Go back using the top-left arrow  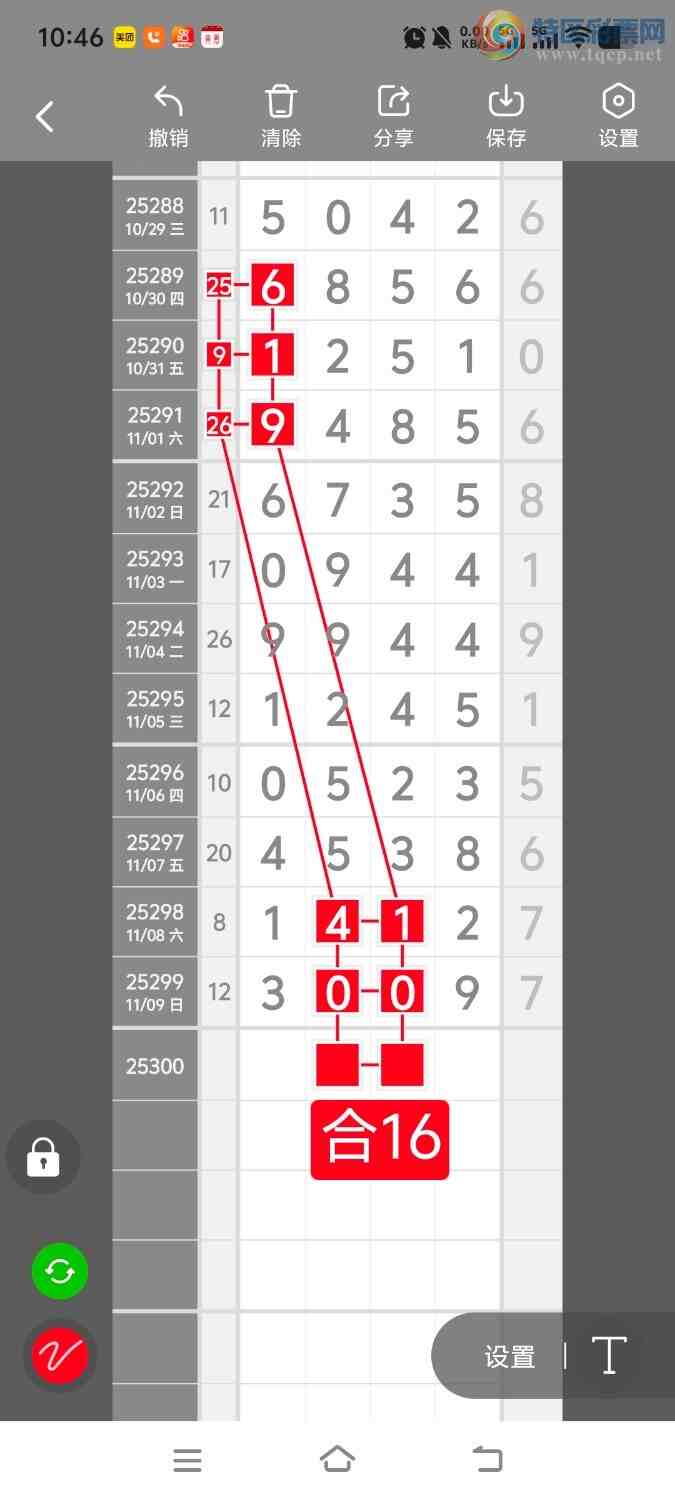coord(45,117)
